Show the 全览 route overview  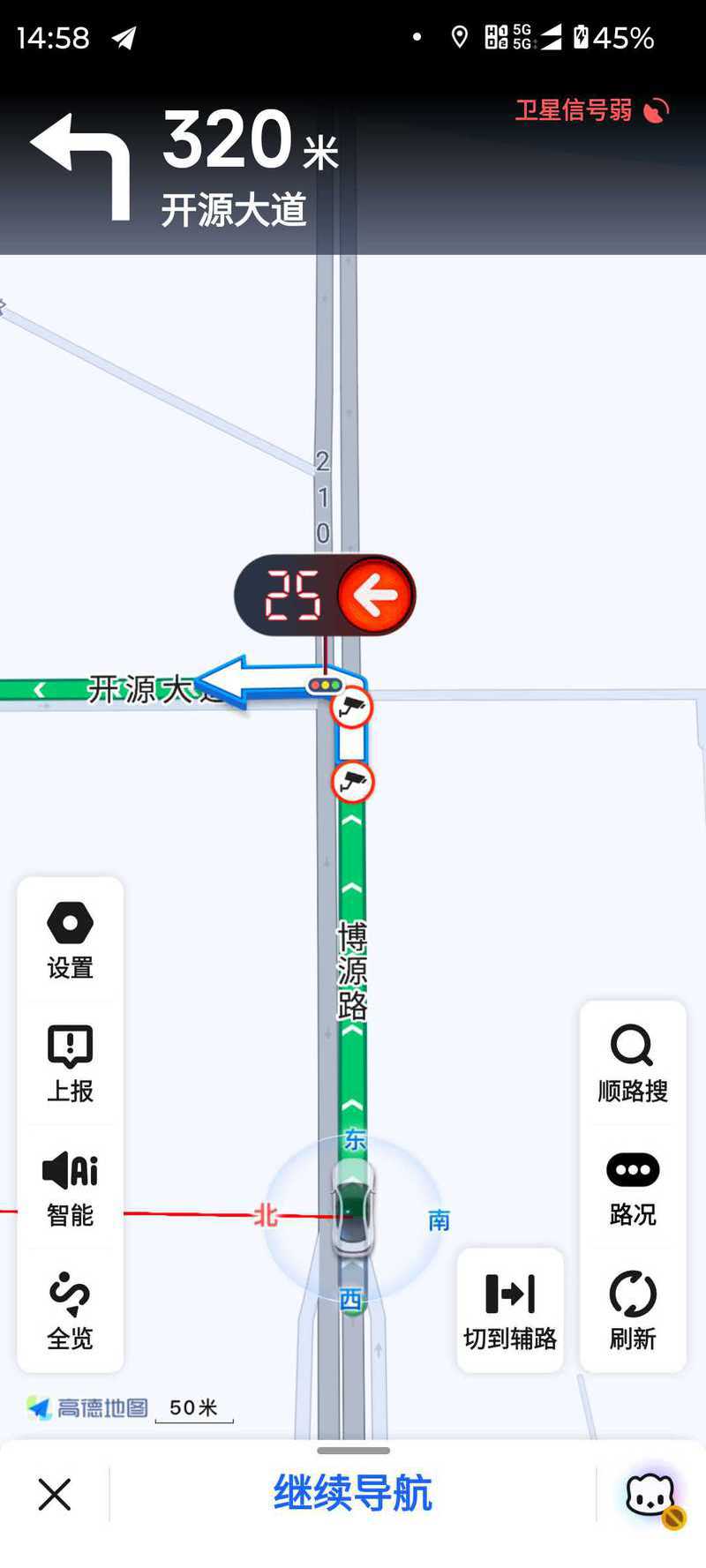[x=70, y=1310]
